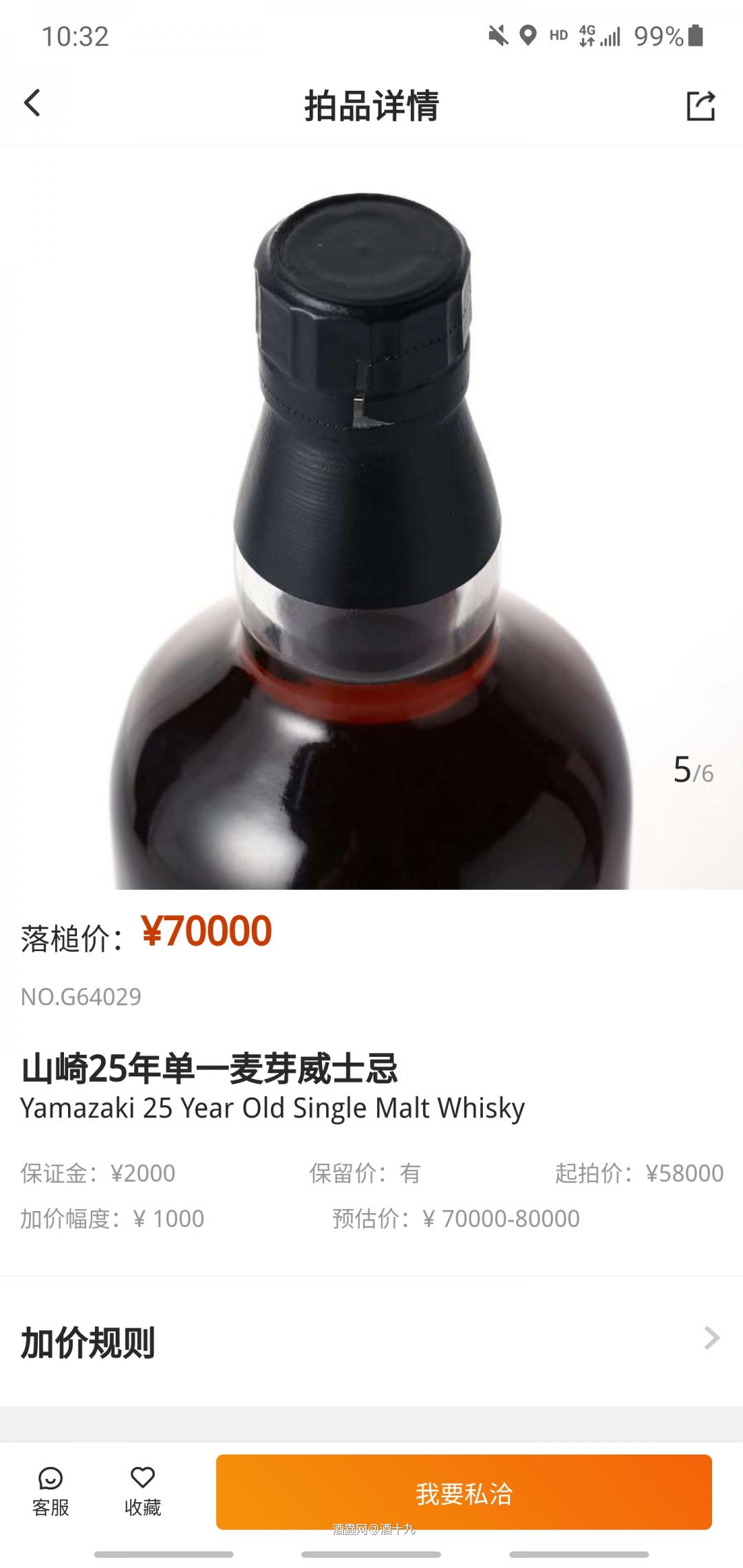Select the 拍品详情 page title
Image resolution: width=743 pixels, height=1568 pixels.
pyautogui.click(x=371, y=105)
